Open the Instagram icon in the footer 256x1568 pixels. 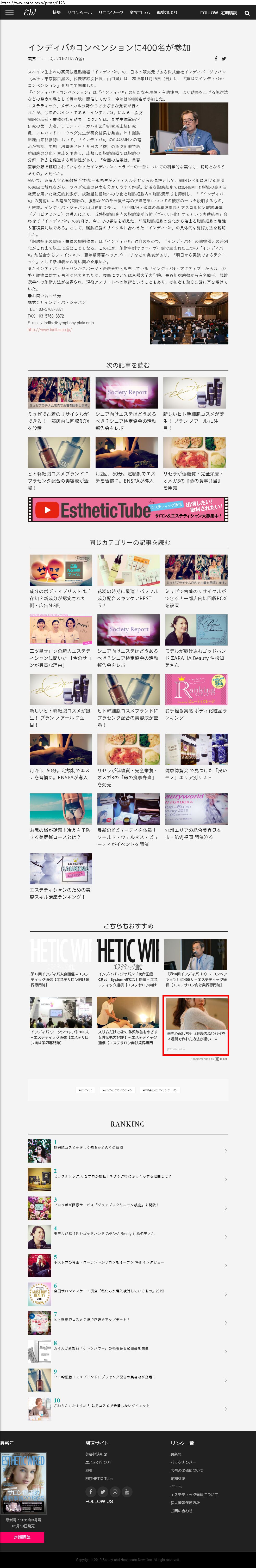pyautogui.click(x=114, y=1491)
